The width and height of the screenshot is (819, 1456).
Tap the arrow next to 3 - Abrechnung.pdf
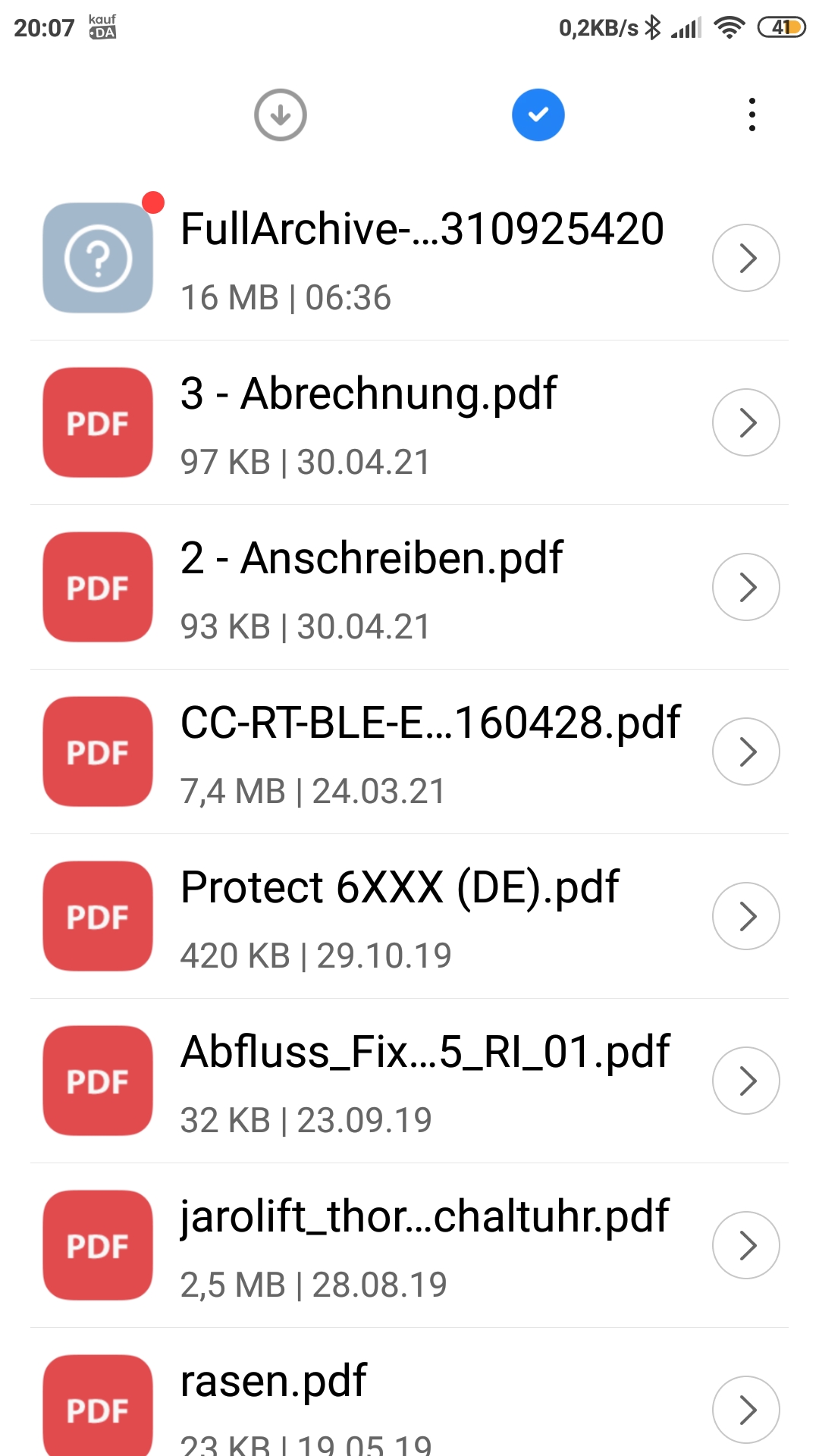coord(746,422)
